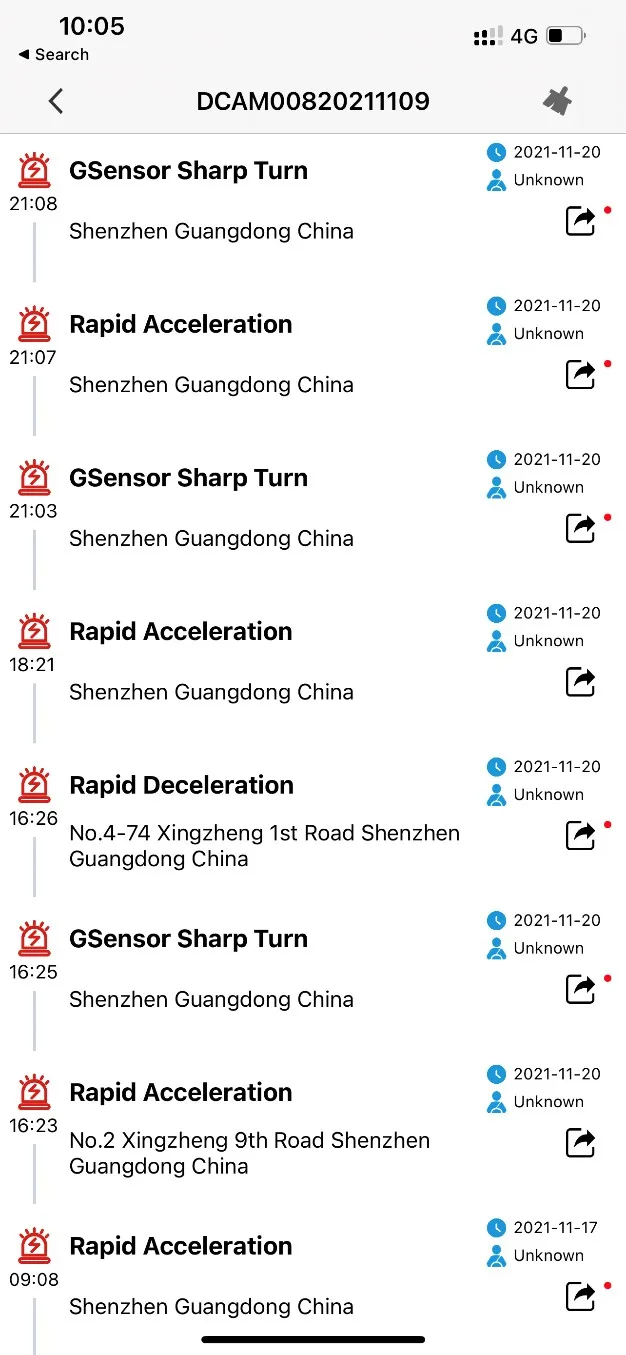The height and width of the screenshot is (1355, 626).
Task: Share the 09:08 Rapid Acceleration event
Action: pos(580,1296)
